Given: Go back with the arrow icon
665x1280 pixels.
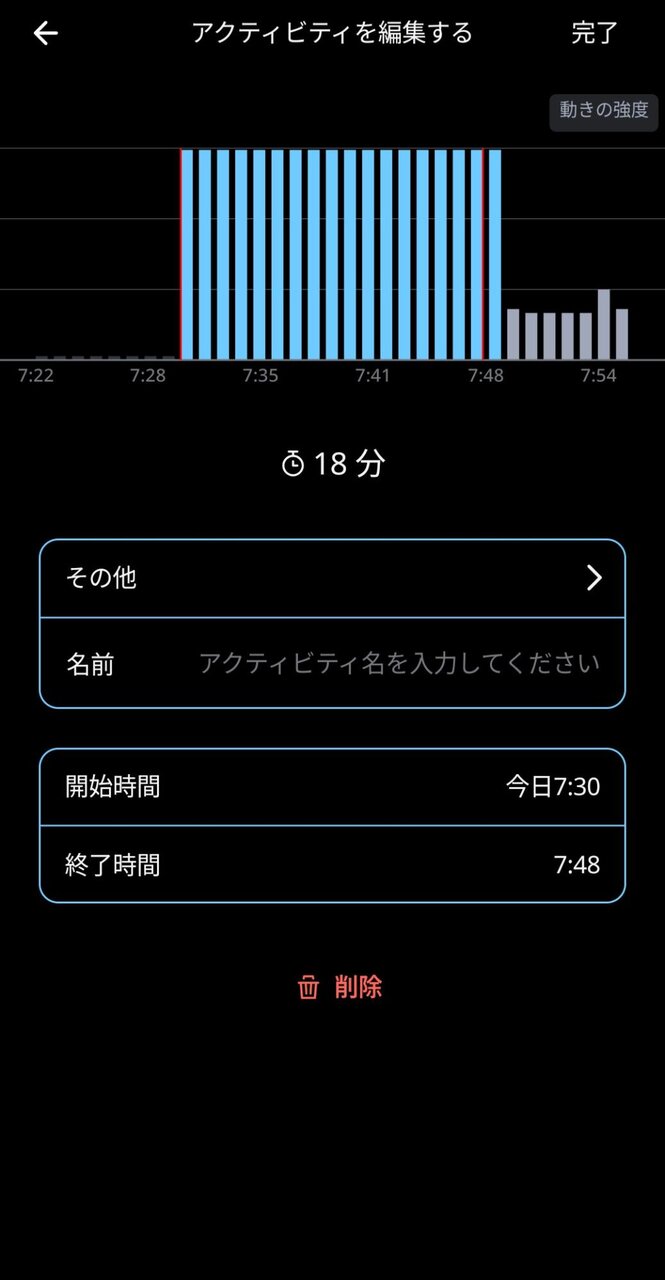Looking at the screenshot, I should click(46, 33).
